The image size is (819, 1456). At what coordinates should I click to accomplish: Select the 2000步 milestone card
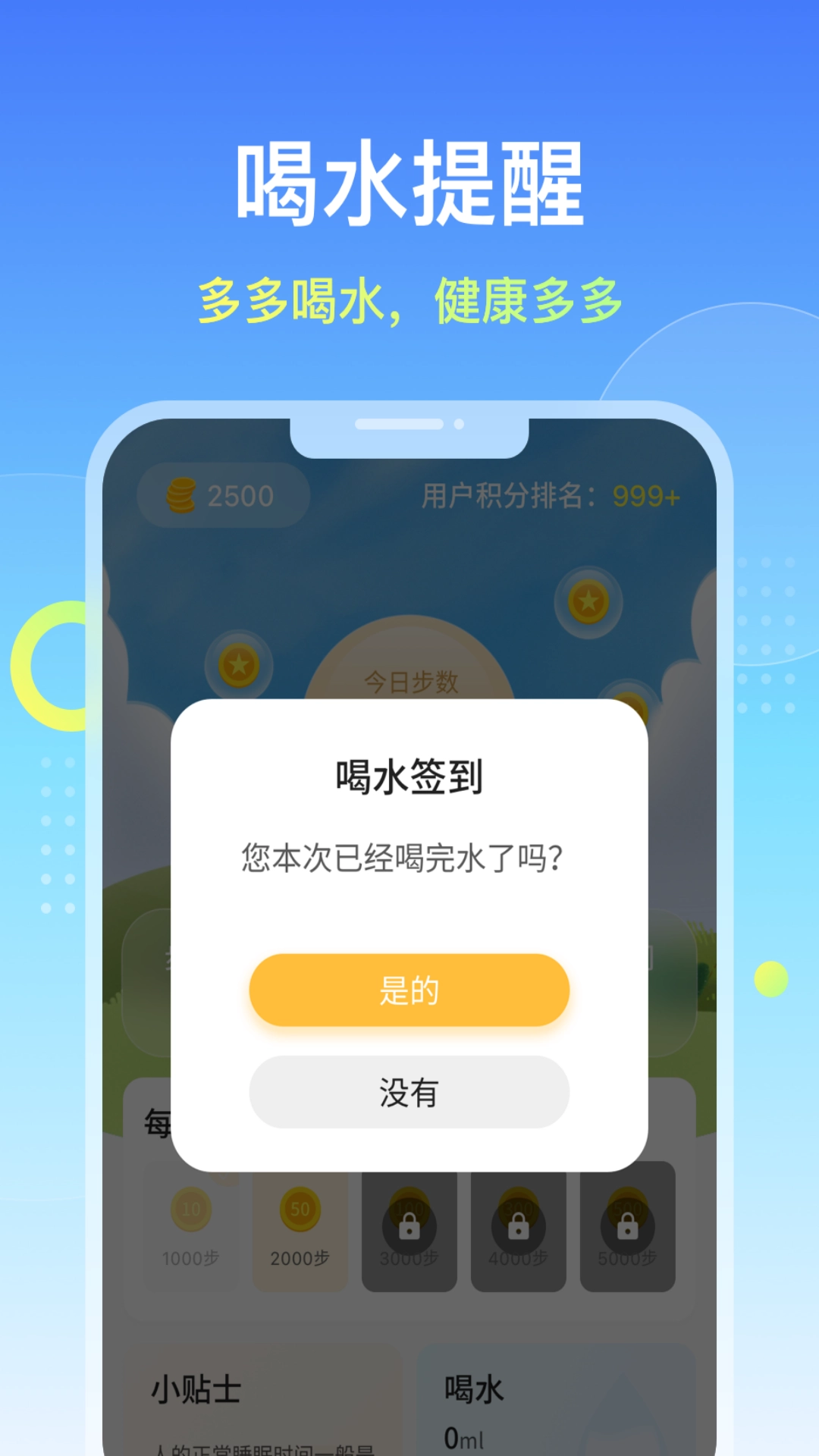(x=300, y=1228)
